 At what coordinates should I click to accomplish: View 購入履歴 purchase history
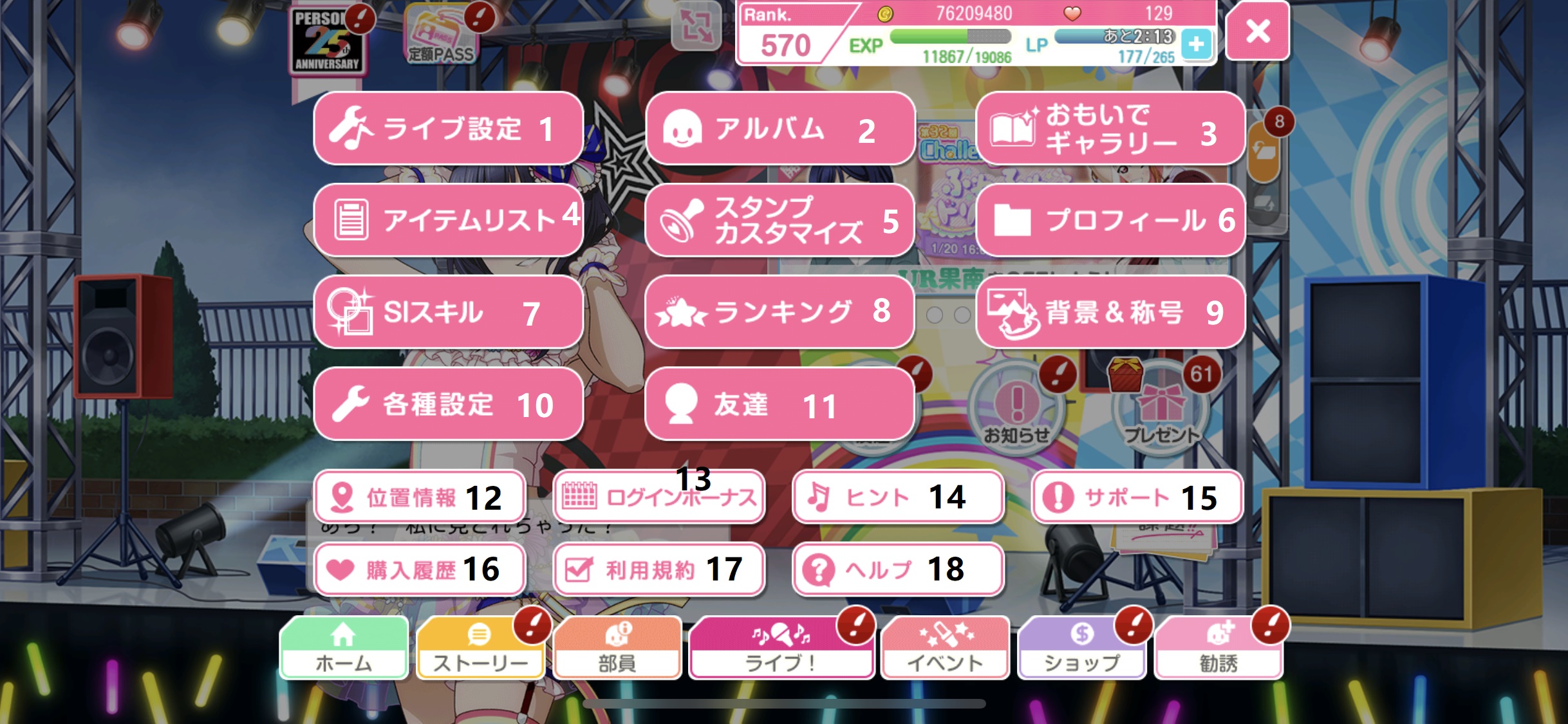(x=420, y=570)
